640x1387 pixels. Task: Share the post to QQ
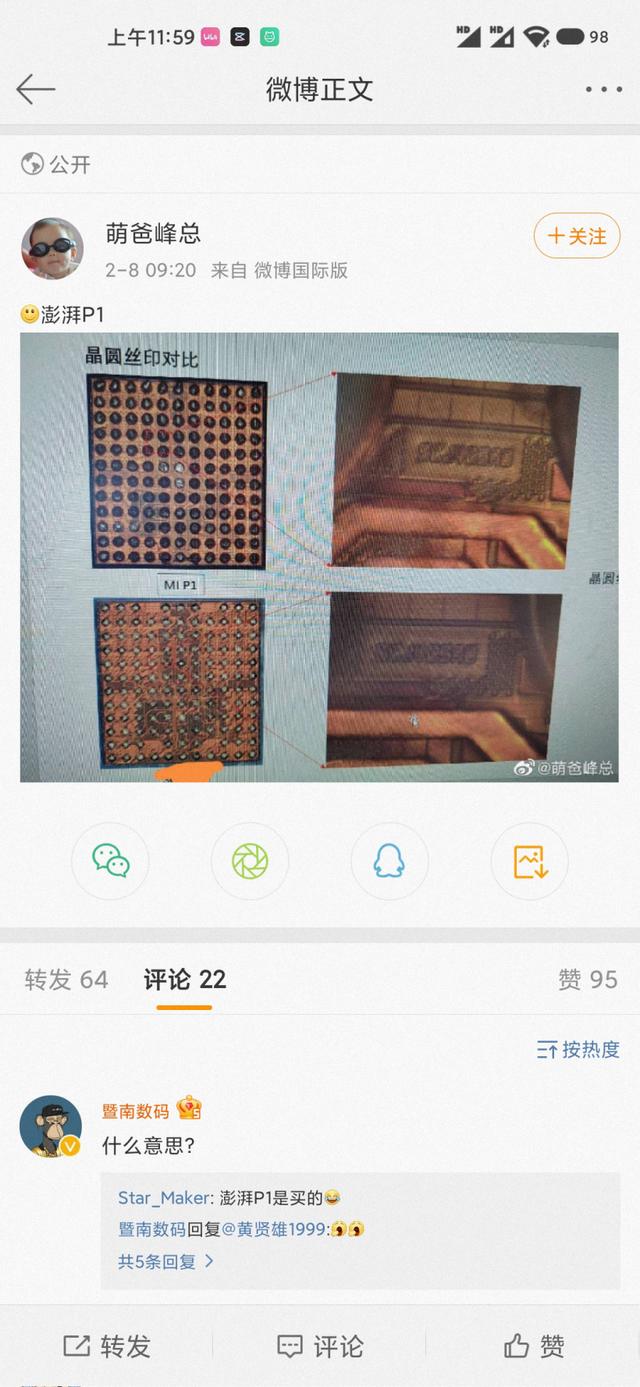[x=389, y=861]
